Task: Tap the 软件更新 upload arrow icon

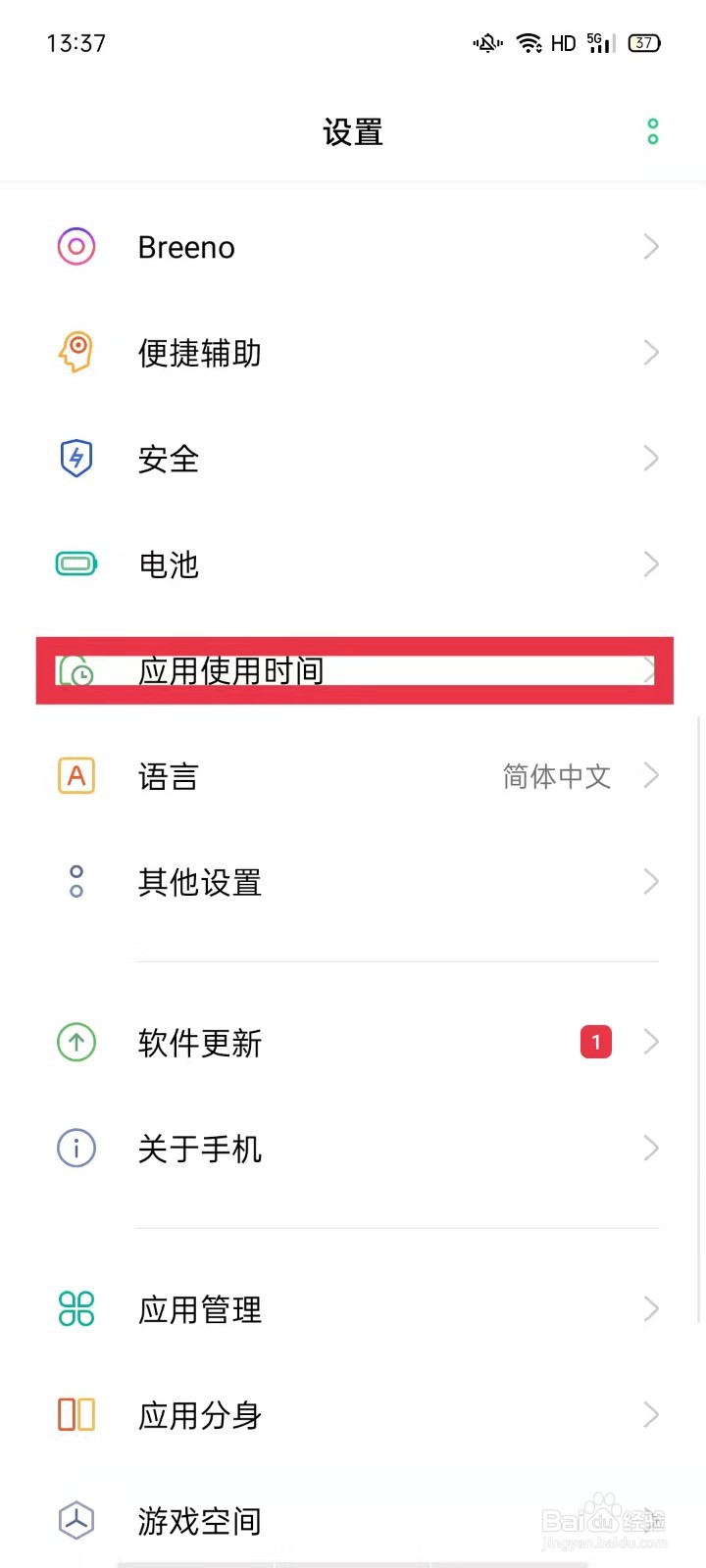Action: pyautogui.click(x=76, y=1042)
